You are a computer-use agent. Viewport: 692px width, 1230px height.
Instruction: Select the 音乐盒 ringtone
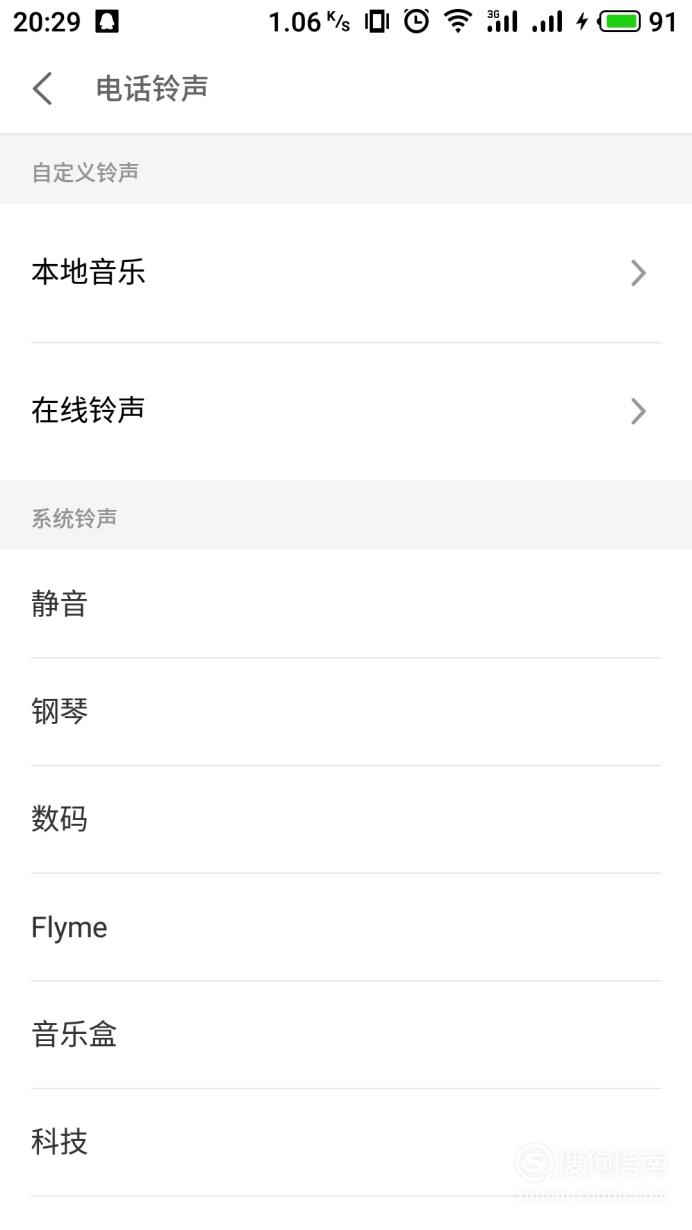pyautogui.click(x=346, y=1035)
